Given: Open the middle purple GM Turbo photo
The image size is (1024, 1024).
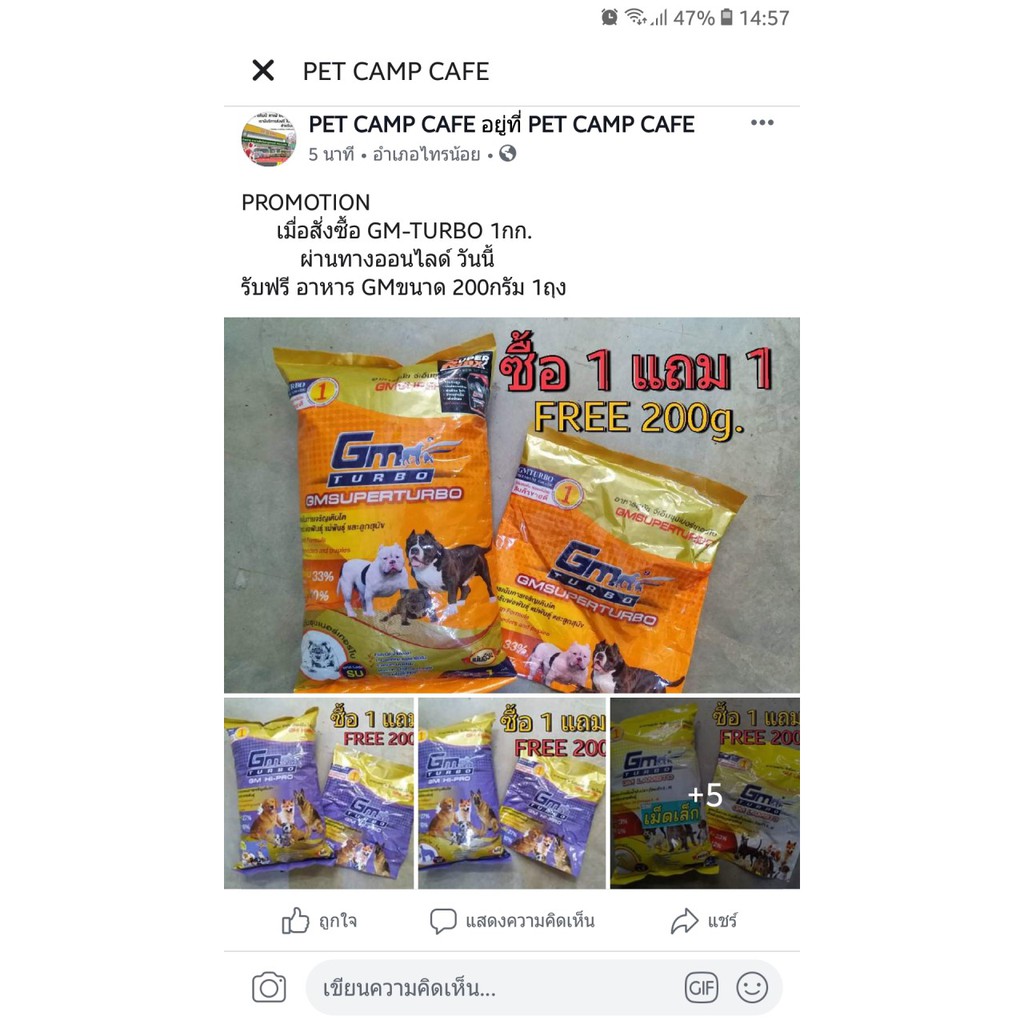Looking at the screenshot, I should point(511,793).
